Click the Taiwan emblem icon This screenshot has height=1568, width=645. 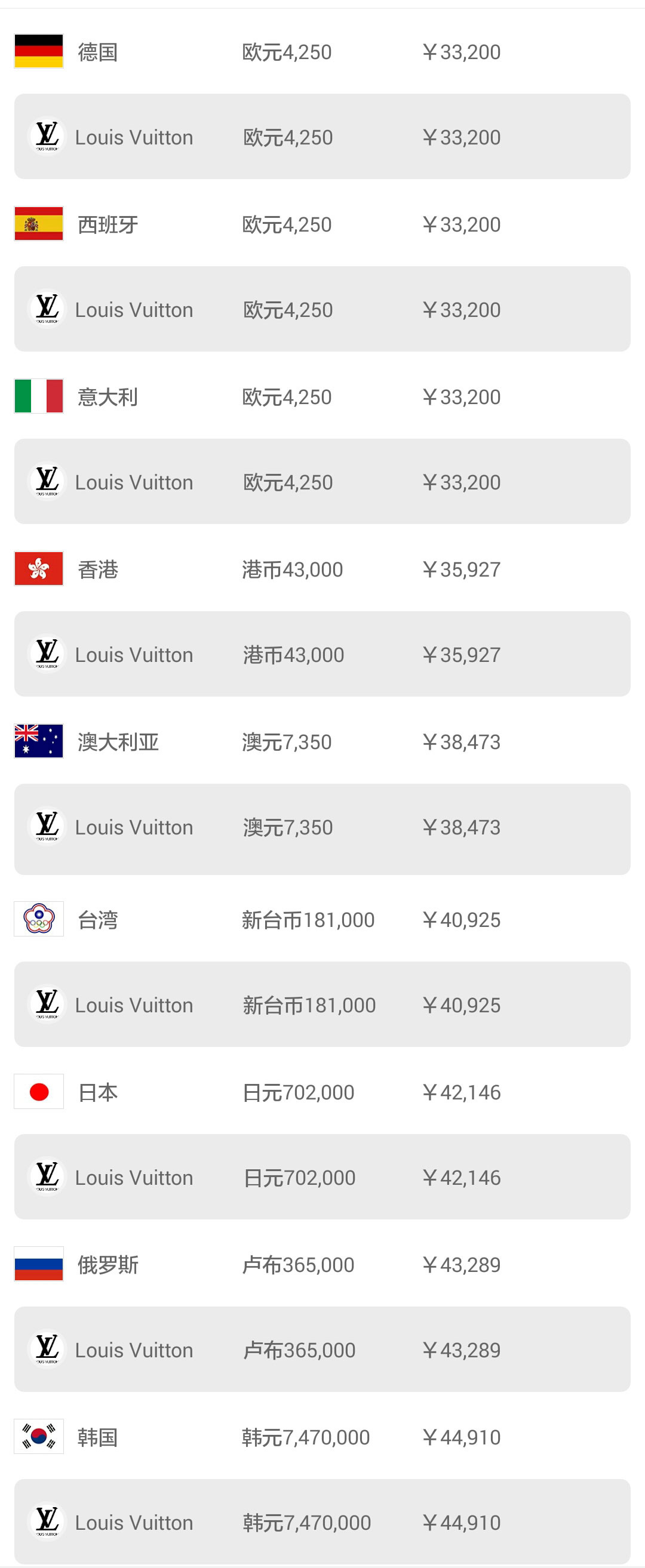(38, 919)
